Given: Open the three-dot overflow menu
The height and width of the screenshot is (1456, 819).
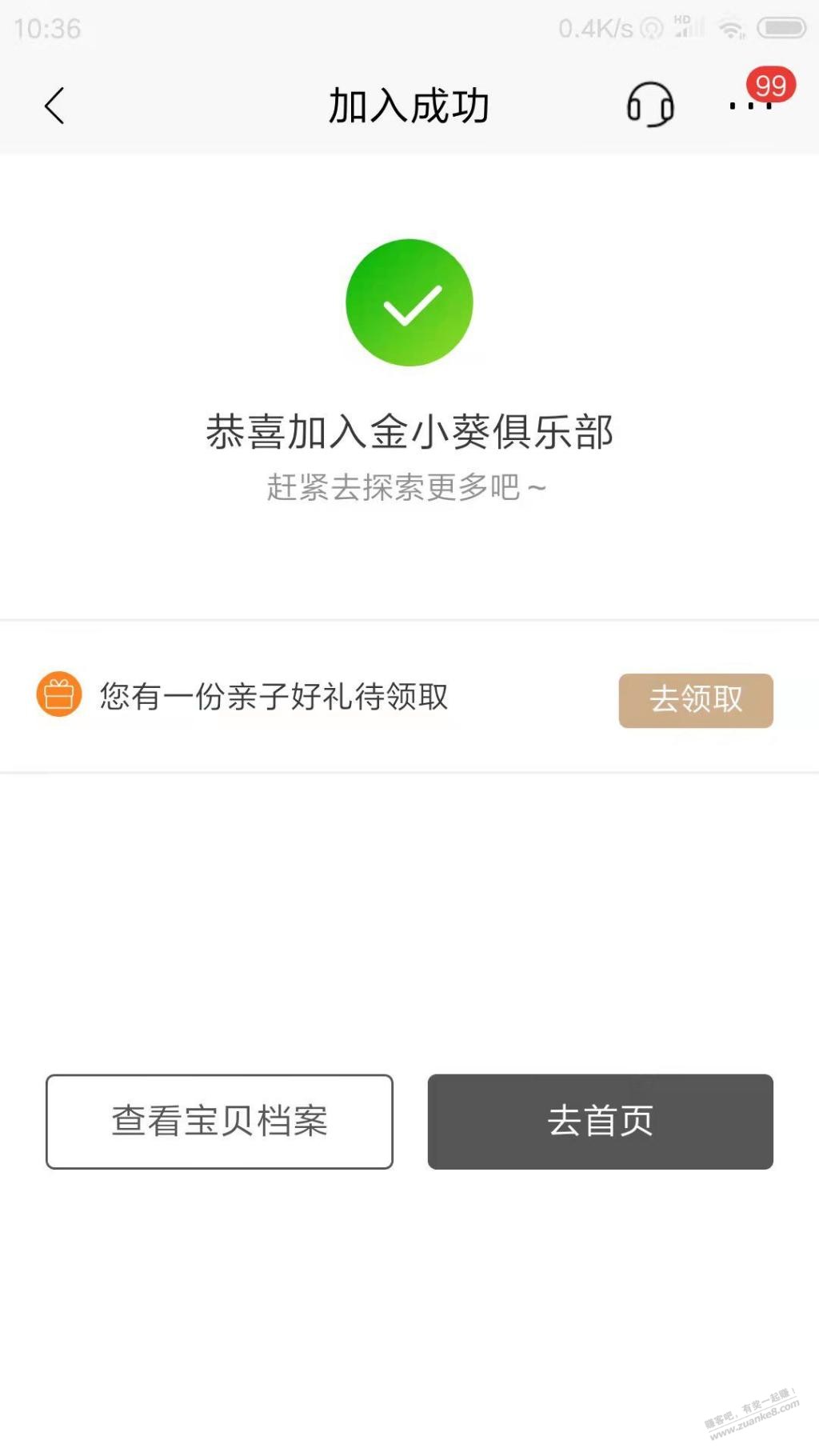Looking at the screenshot, I should (750, 106).
